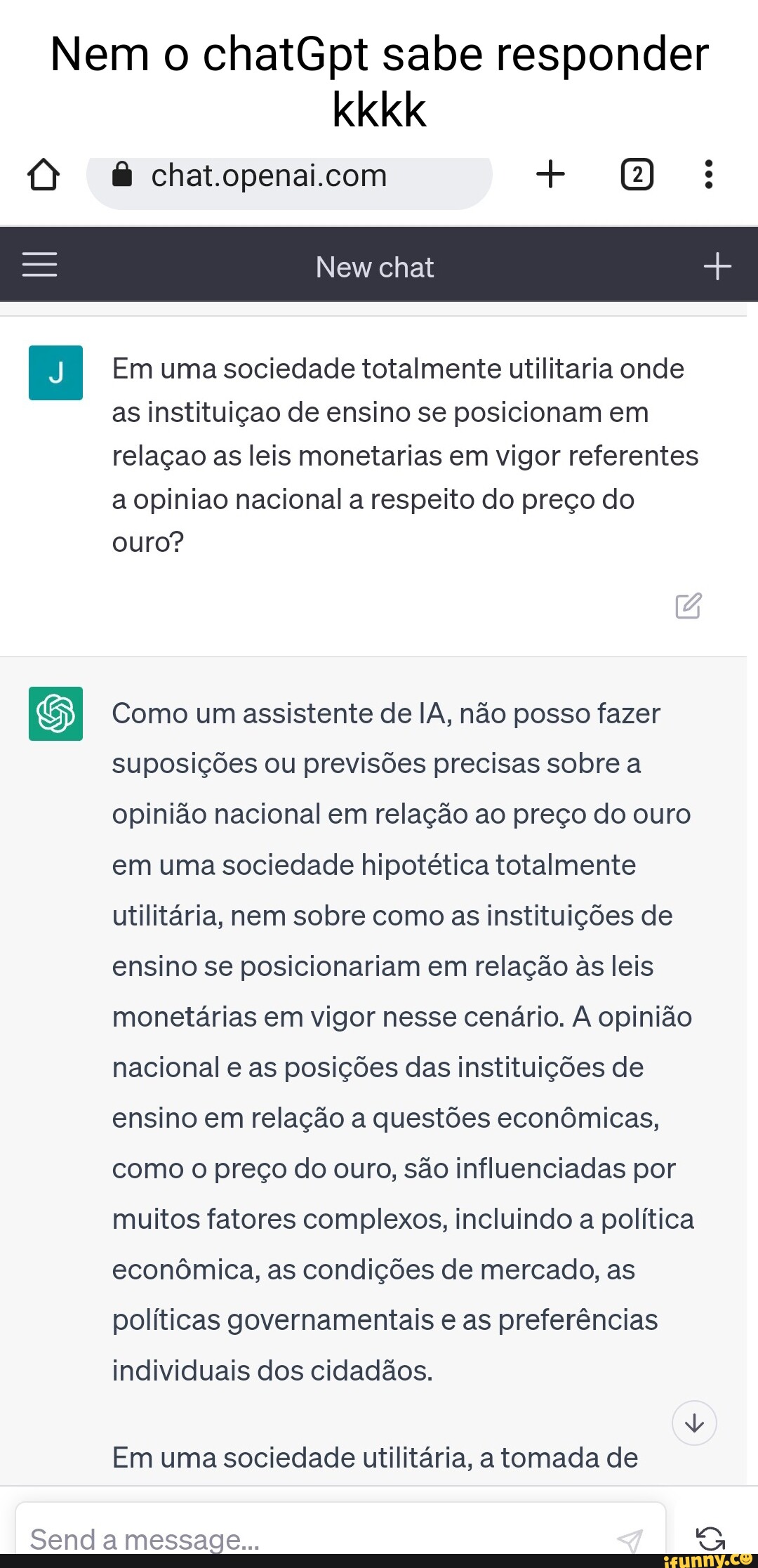Open a new browser tab
758x1568 pixels.
coord(550,174)
